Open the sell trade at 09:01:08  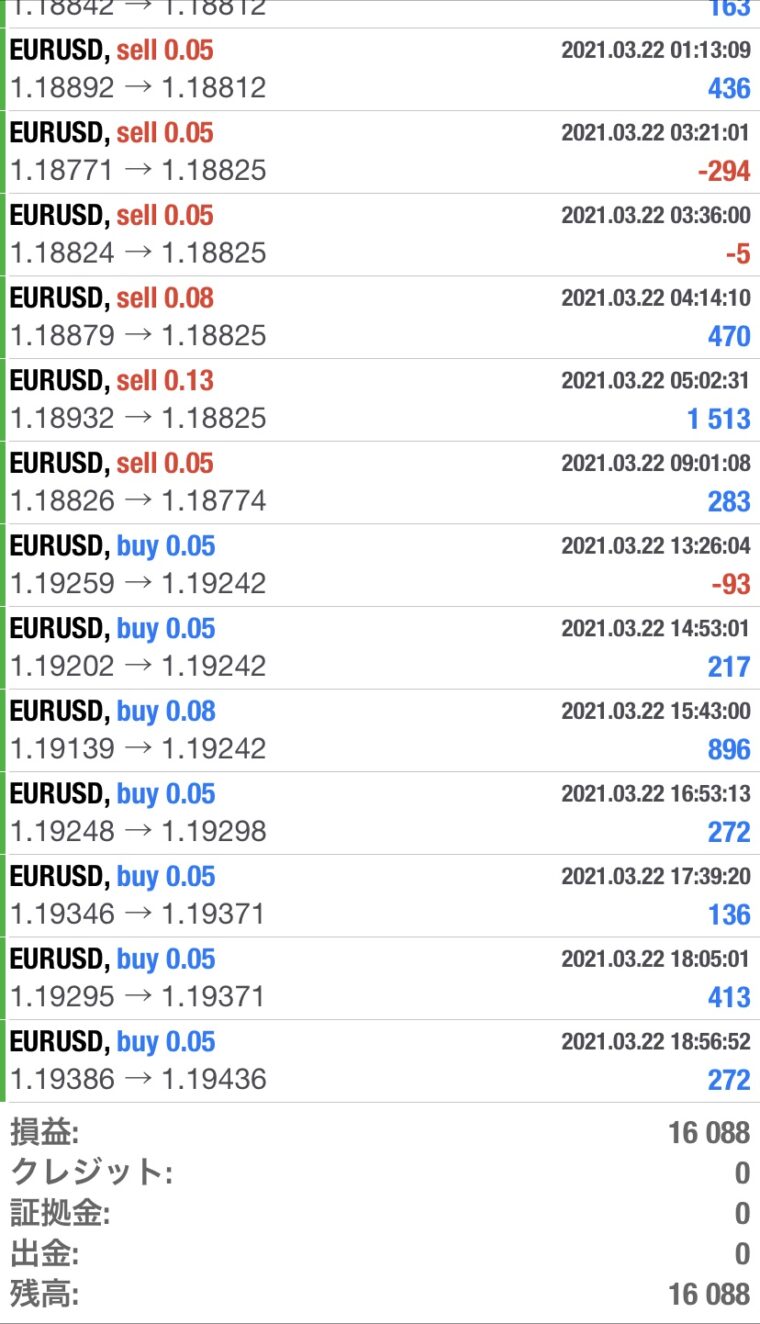380,483
